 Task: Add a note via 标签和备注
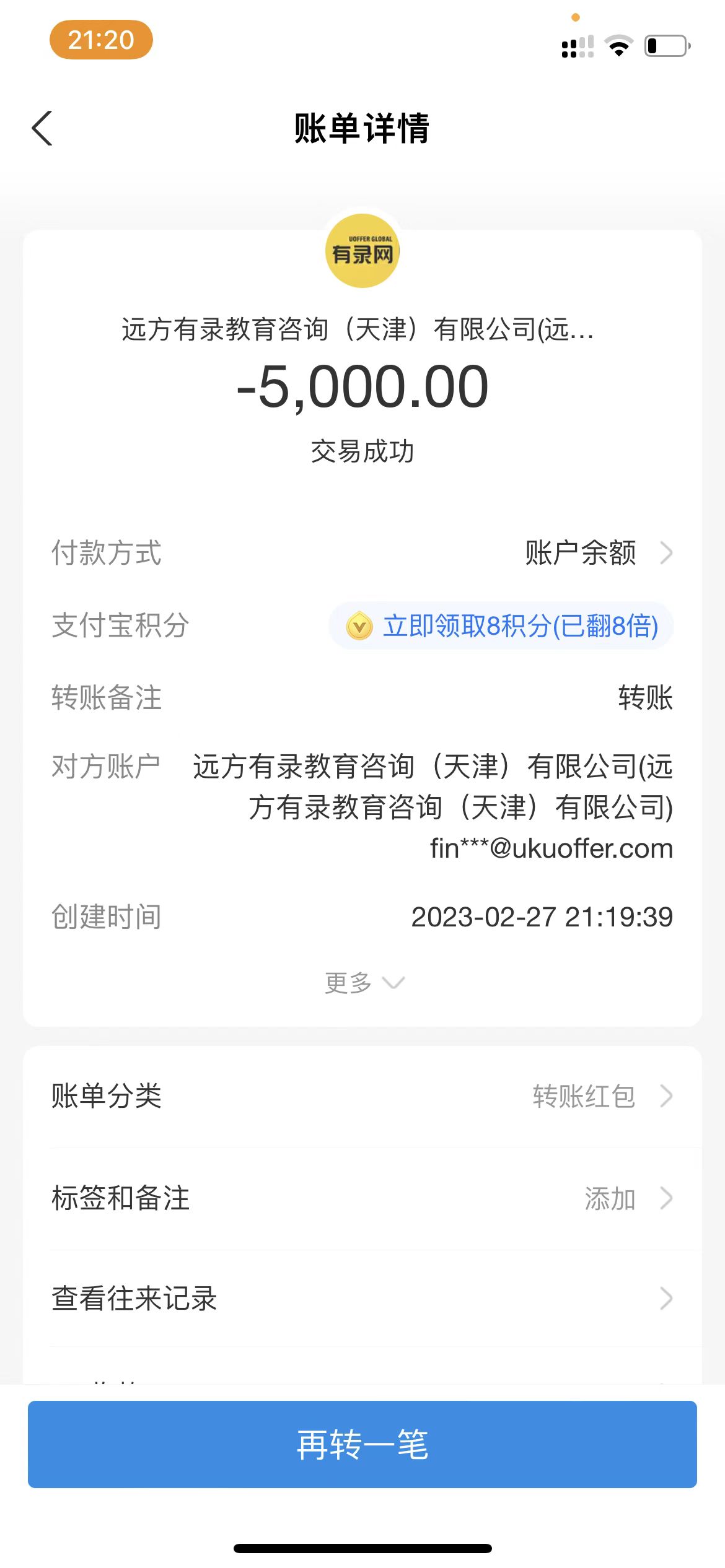coord(362,1198)
